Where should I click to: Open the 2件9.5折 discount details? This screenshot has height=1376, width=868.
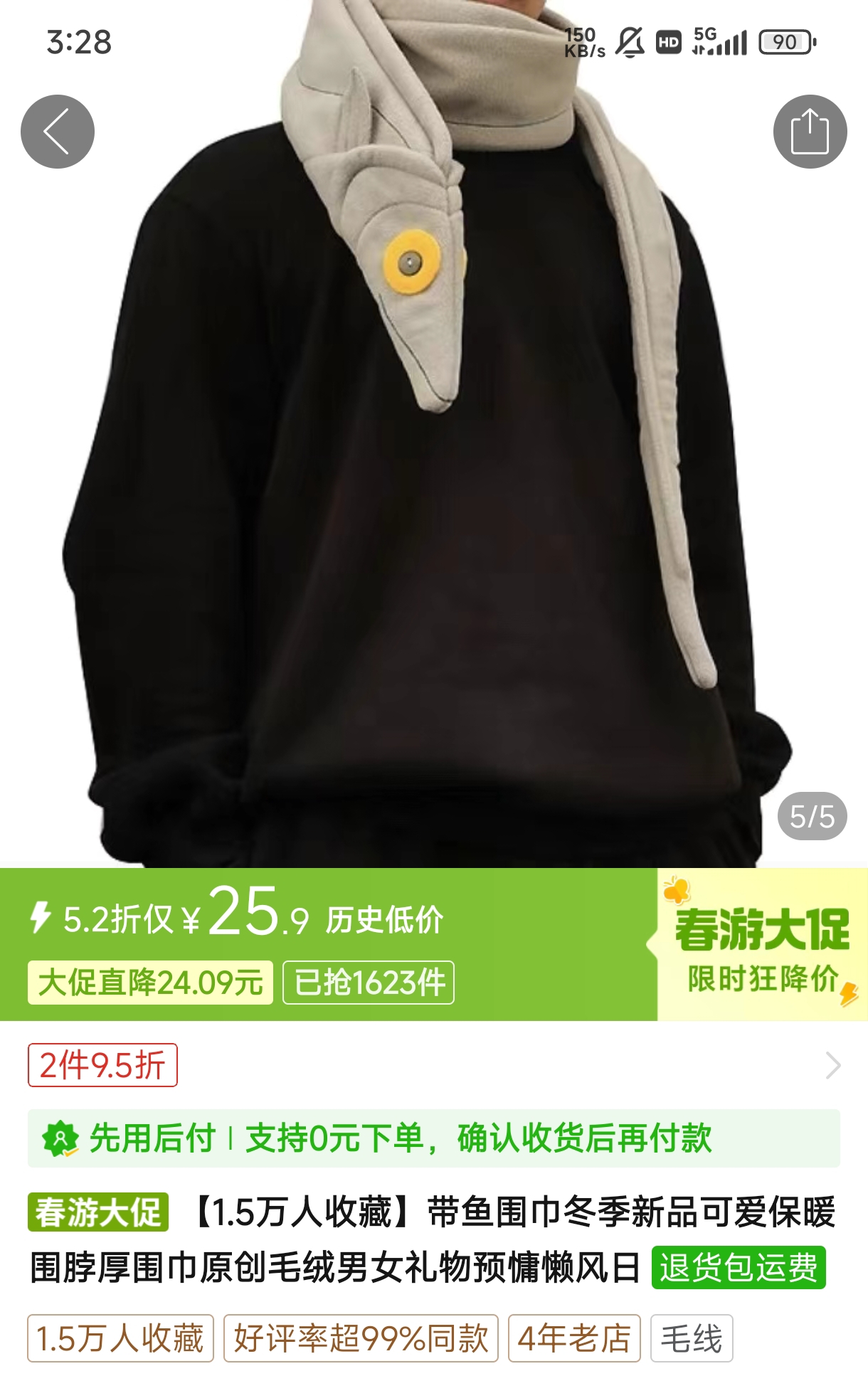click(102, 1065)
